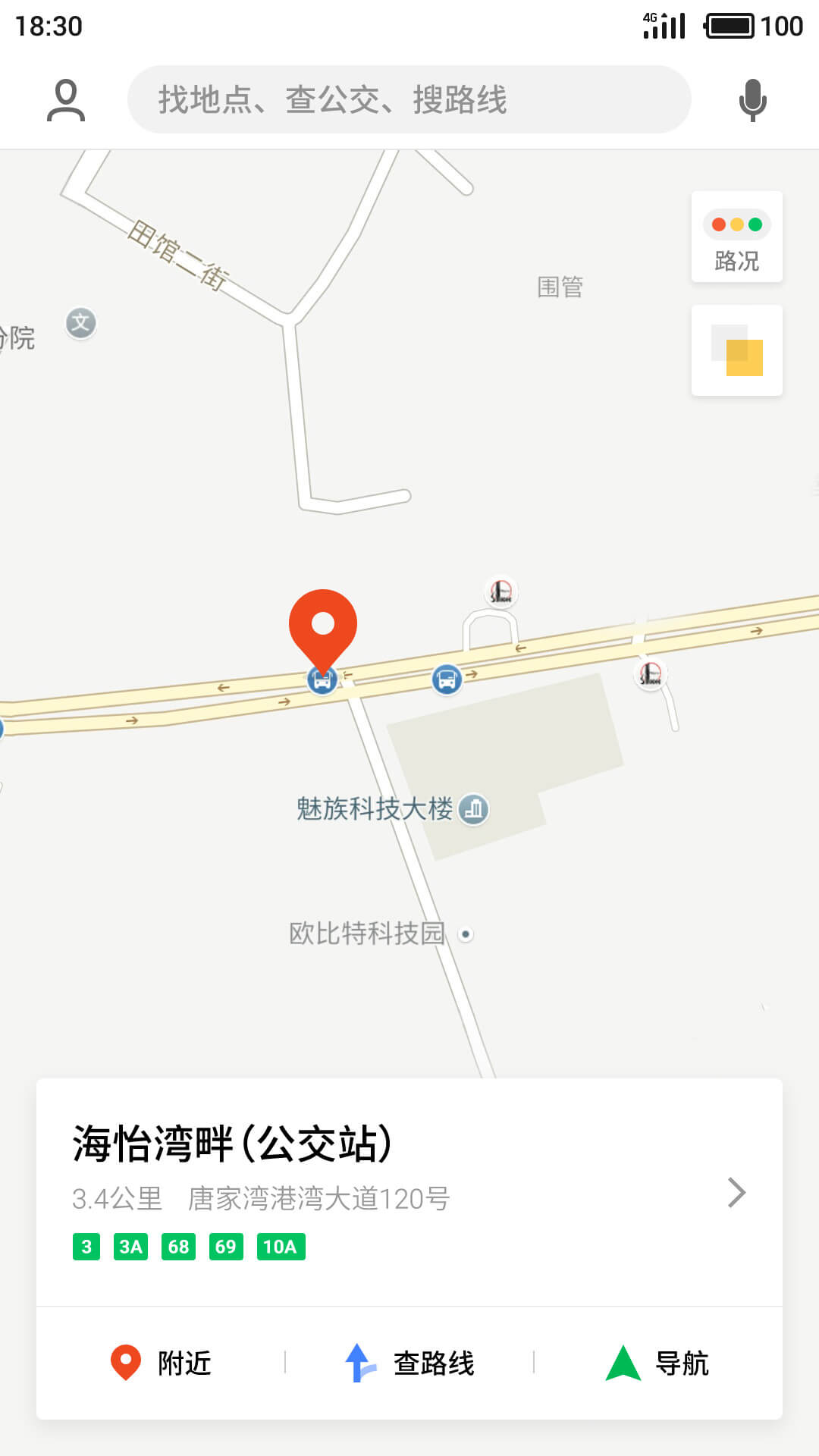Image resolution: width=819 pixels, height=1456 pixels.
Task: Select the 欧比特科技园 map point
Action: pyautogui.click(x=466, y=934)
